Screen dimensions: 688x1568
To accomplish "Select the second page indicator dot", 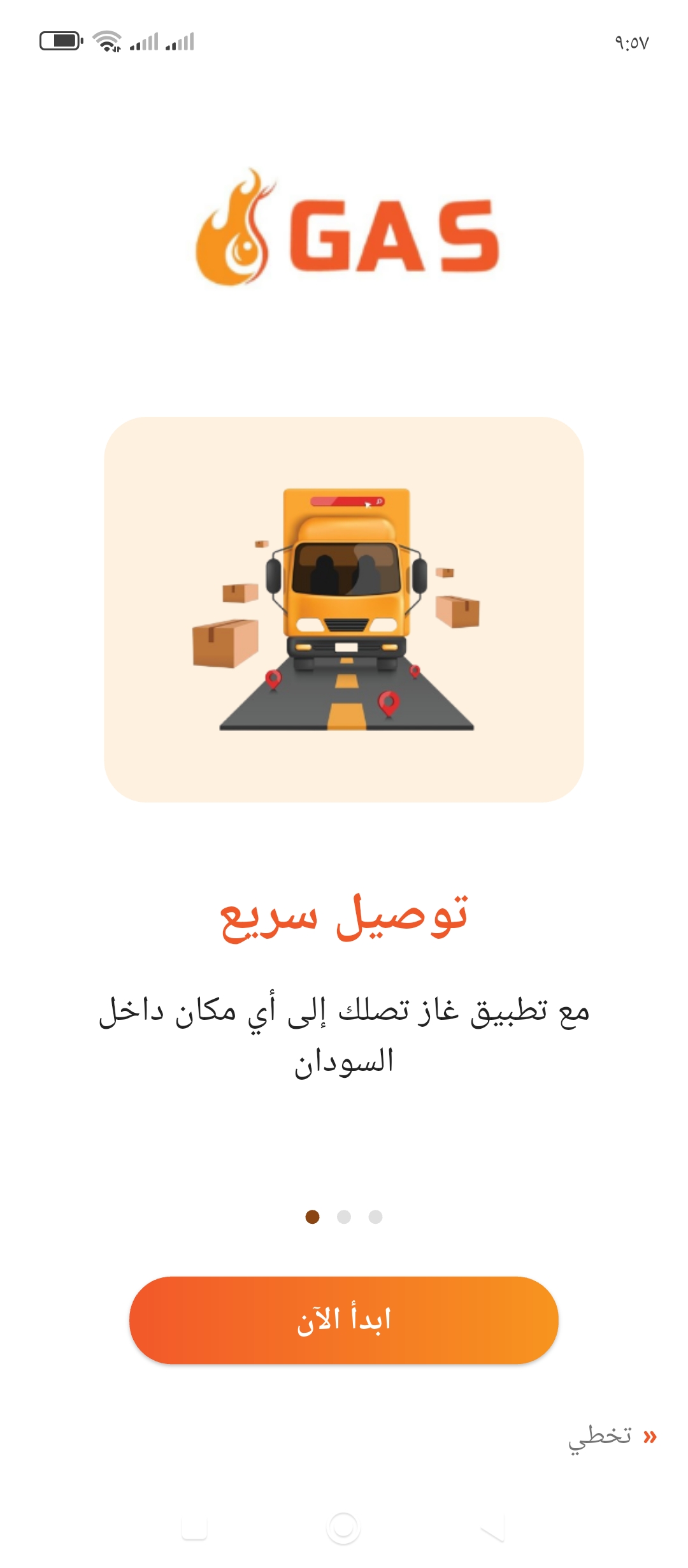I will 344,1217.
